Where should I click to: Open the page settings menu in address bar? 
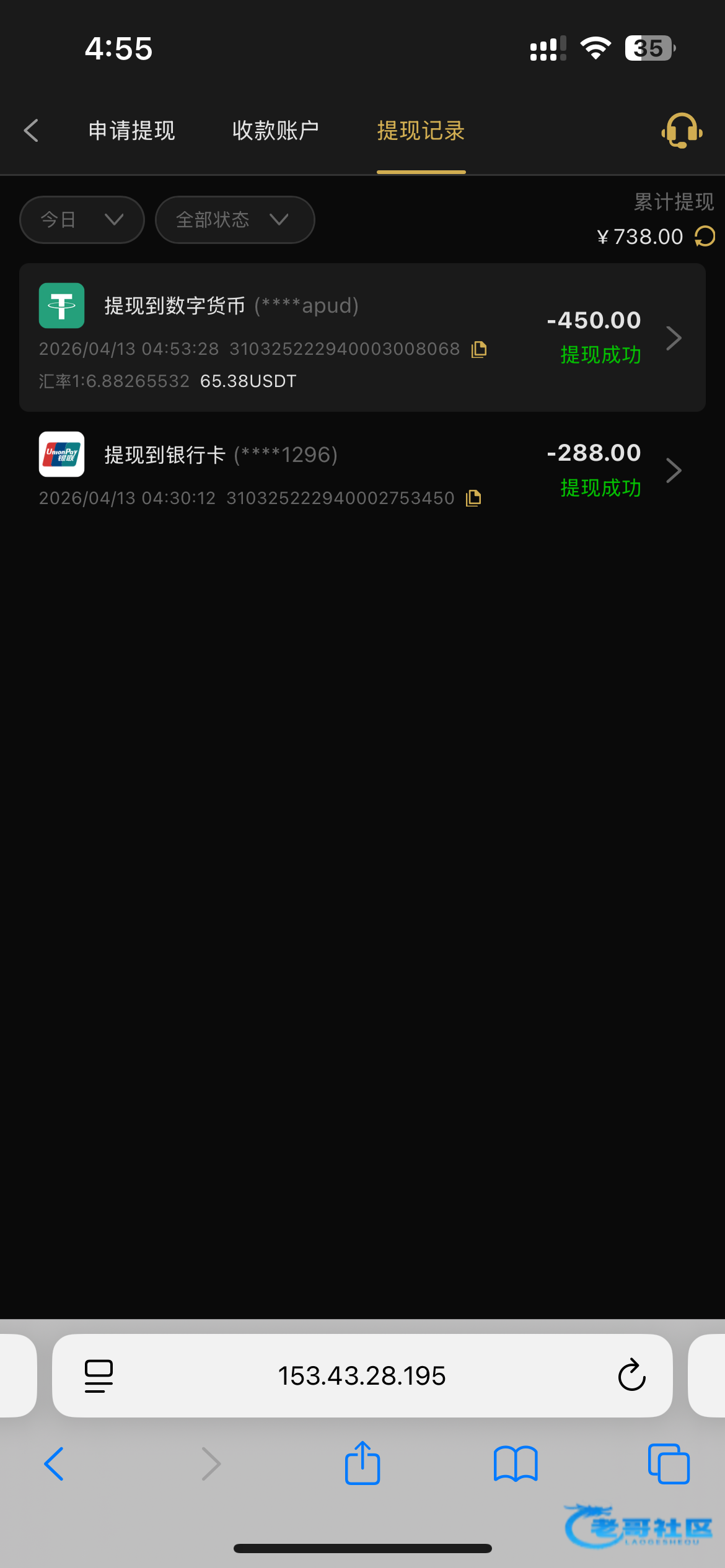click(99, 1375)
